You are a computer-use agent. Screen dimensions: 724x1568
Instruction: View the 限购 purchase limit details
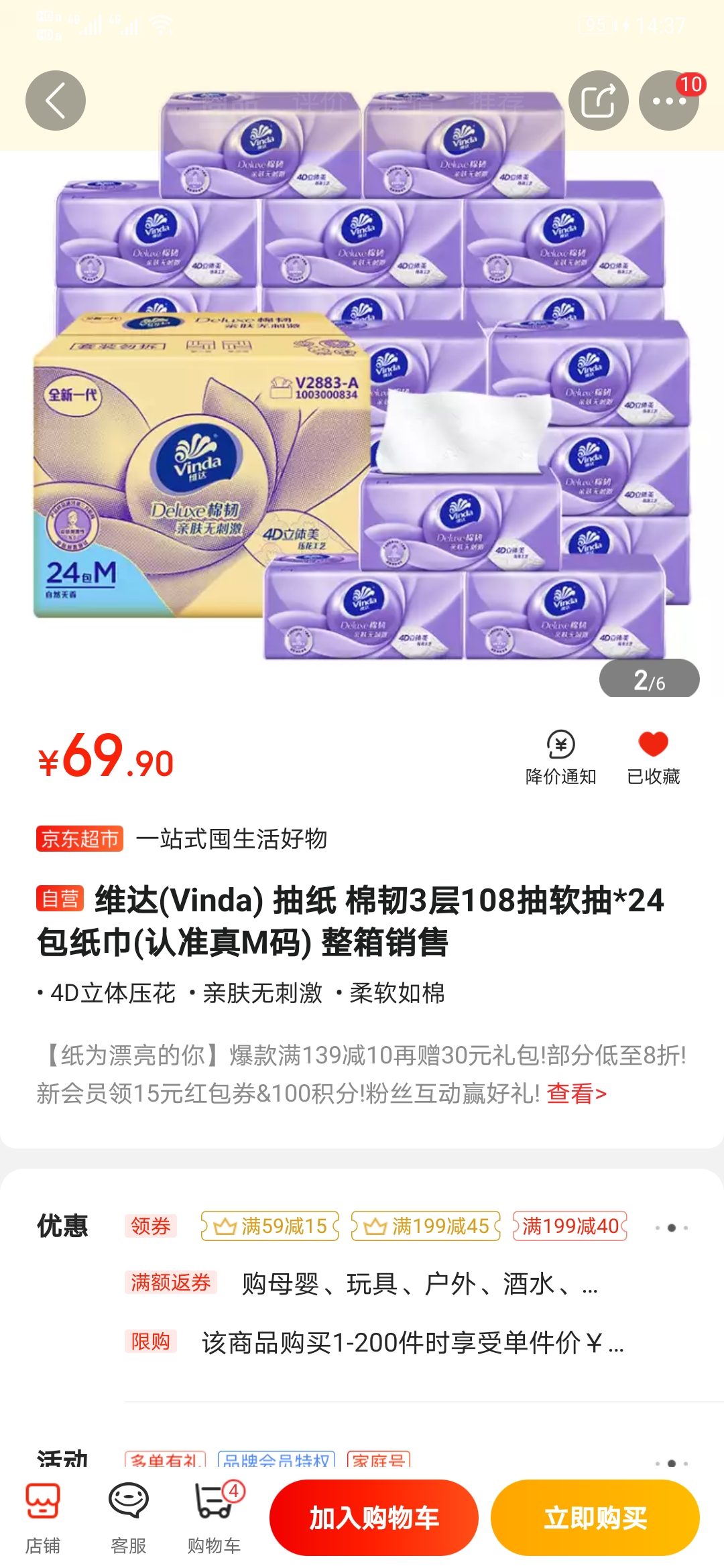(x=375, y=1342)
